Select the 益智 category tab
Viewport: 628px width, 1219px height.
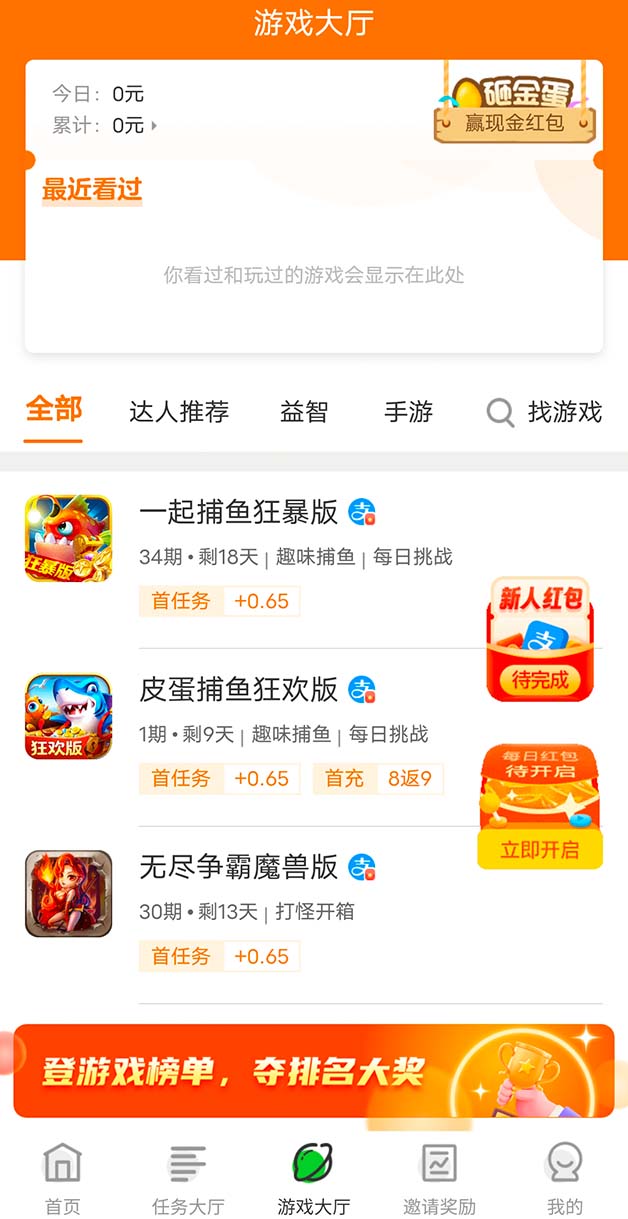click(x=304, y=411)
